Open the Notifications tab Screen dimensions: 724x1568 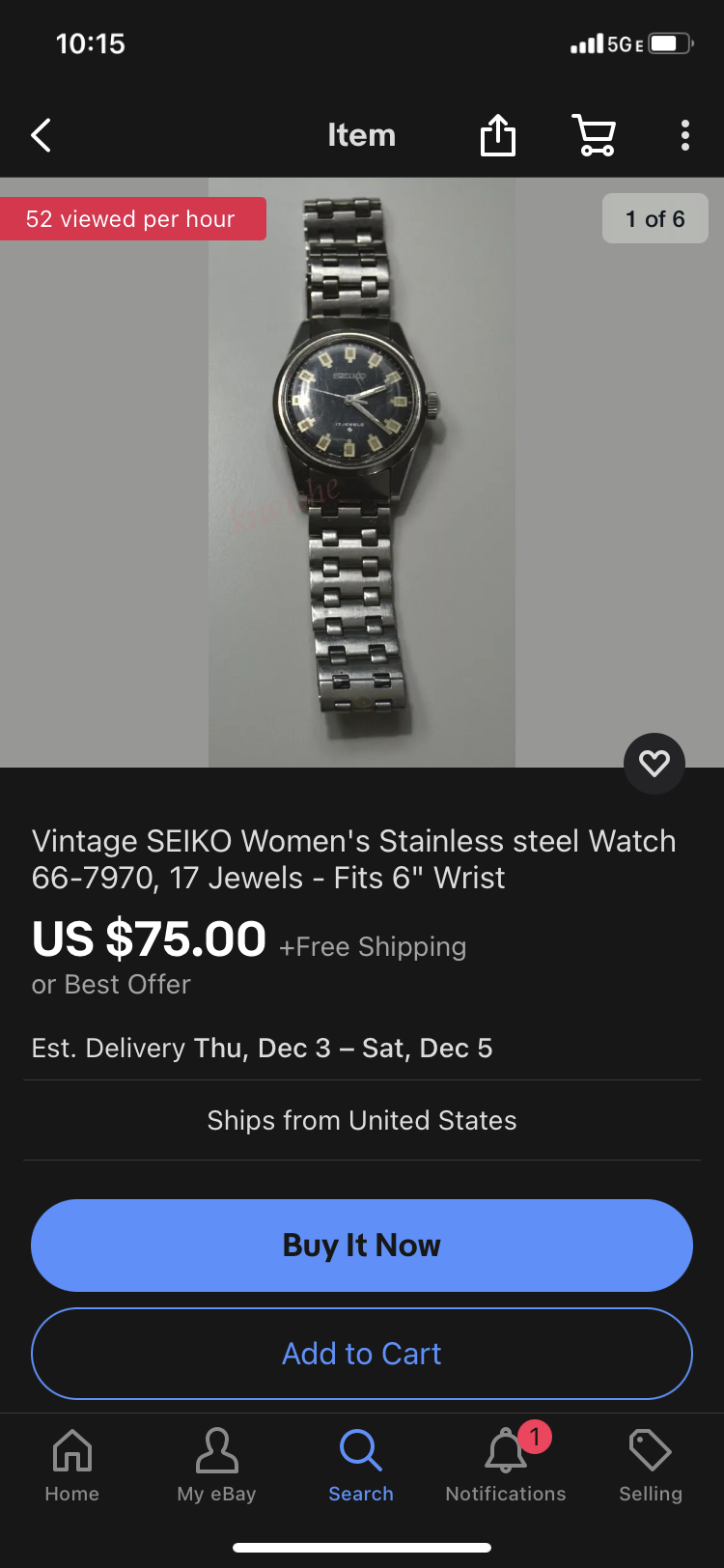506,1466
